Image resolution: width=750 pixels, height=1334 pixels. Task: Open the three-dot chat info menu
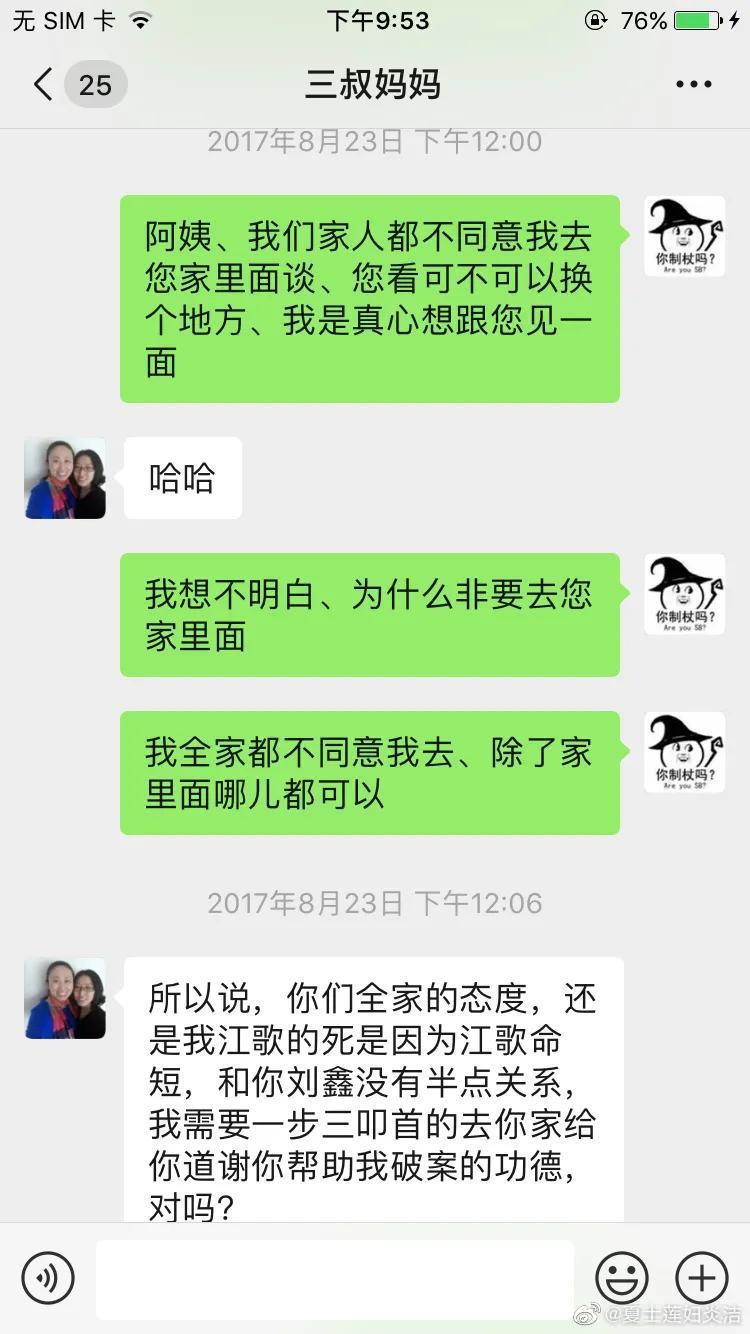pyautogui.click(x=693, y=85)
